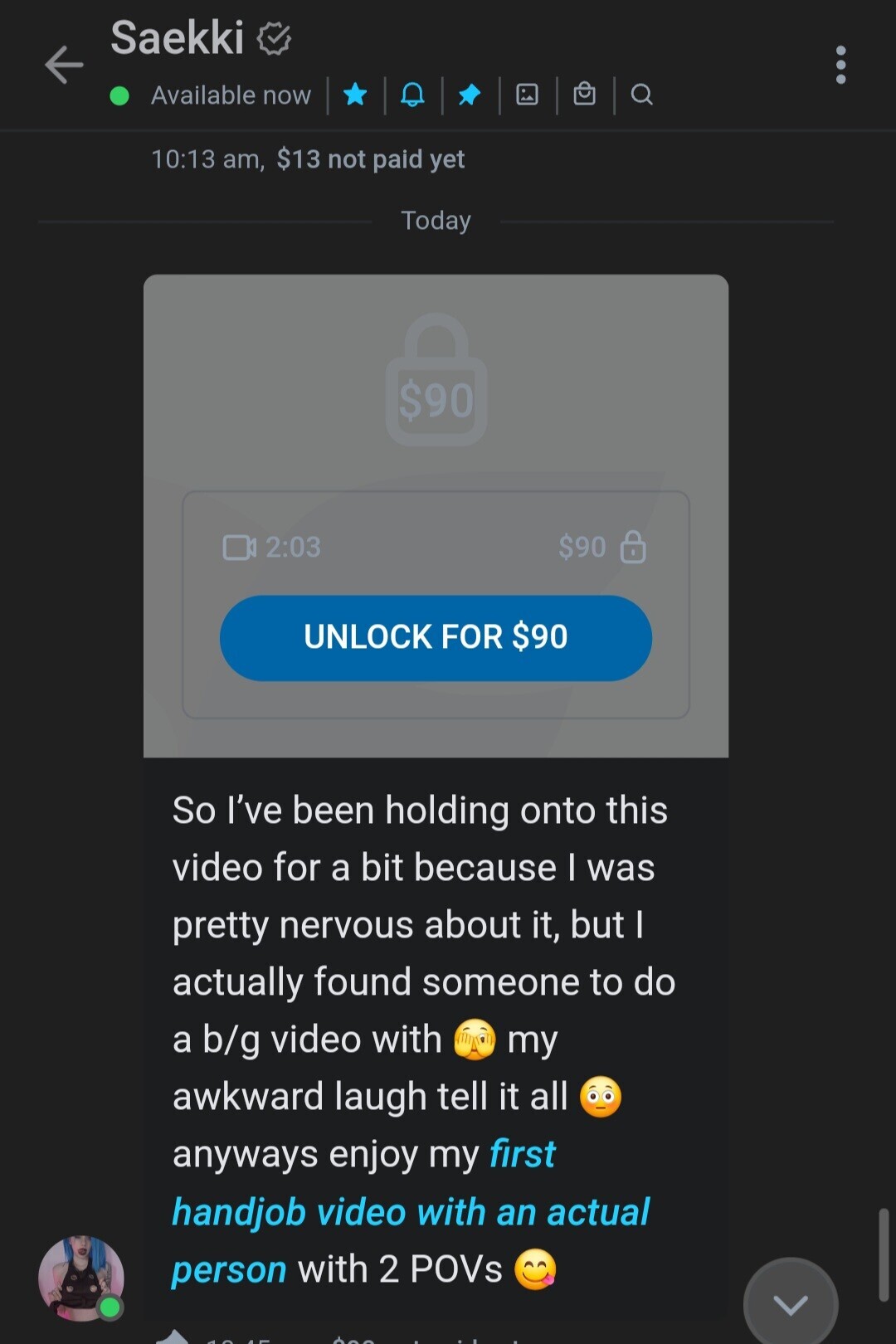This screenshot has height=1344, width=896.
Task: Tap Unlock for $90 button
Action: pyautogui.click(x=436, y=637)
